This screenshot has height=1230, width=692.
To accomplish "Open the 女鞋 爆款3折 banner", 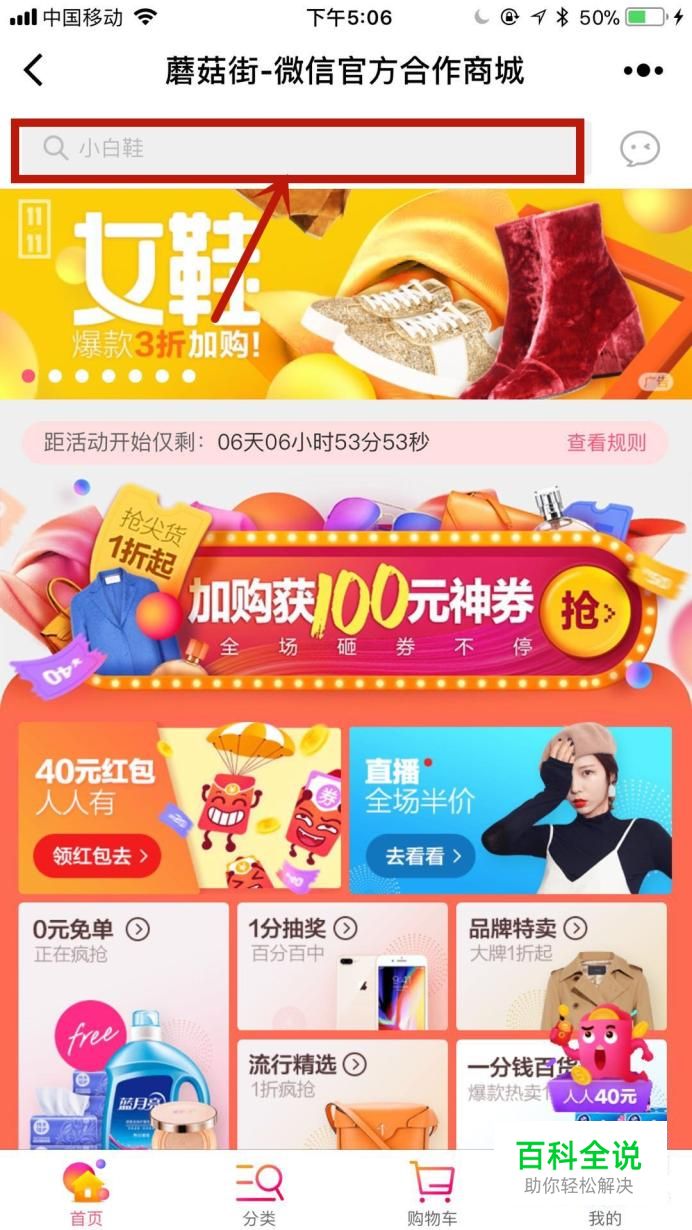I will point(346,294).
